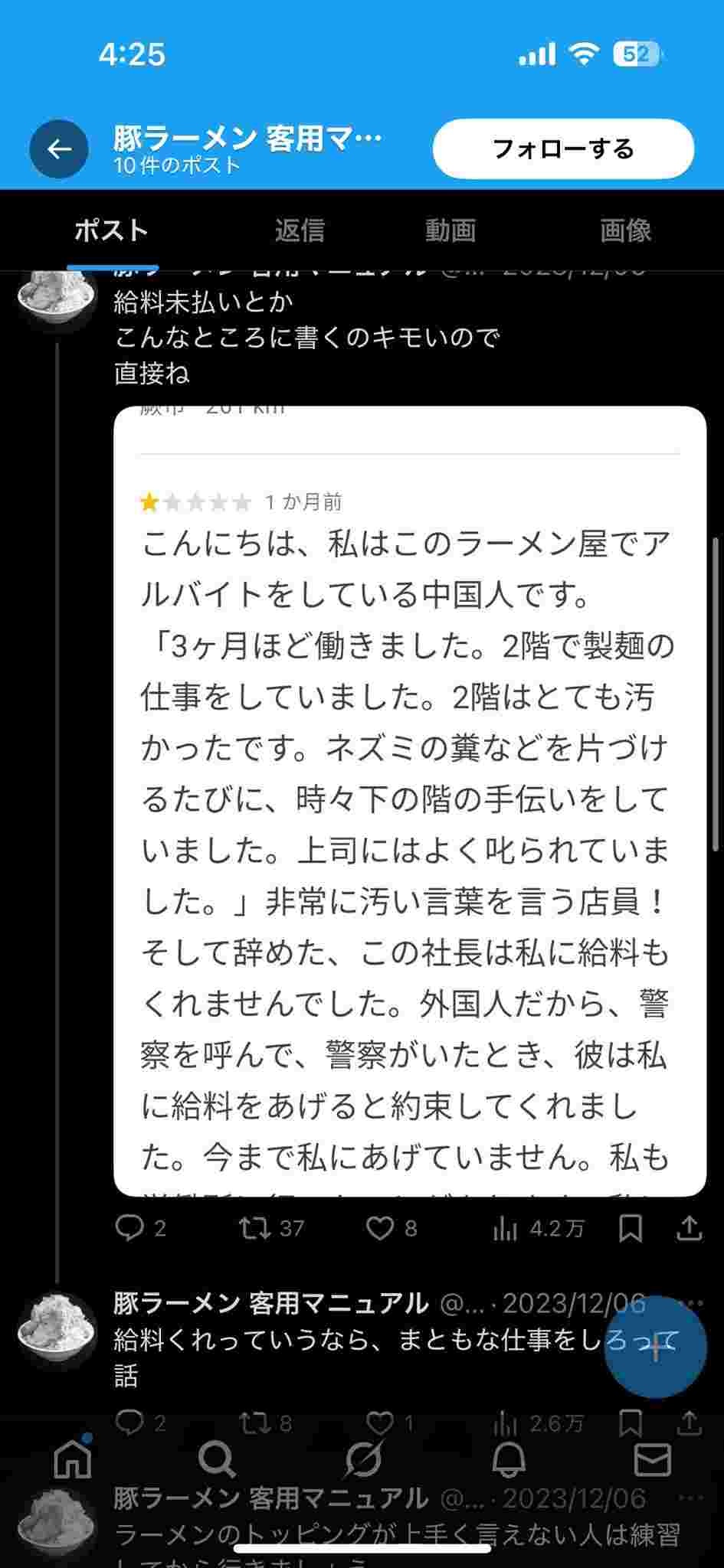The image size is (724, 1568).
Task: Tap the フォローする follow button
Action: 563,149
